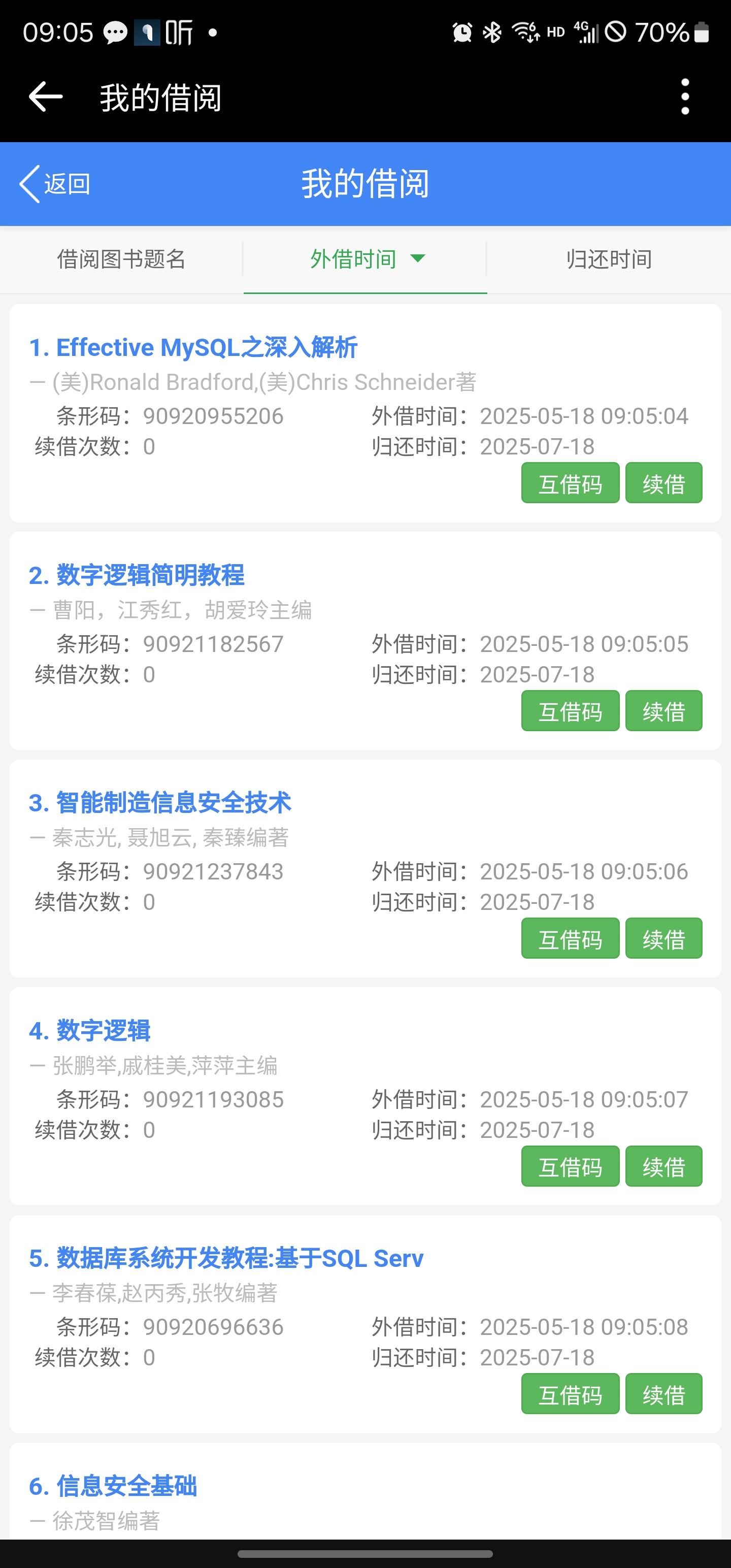Open the book 智能制造信息安全技术

coord(159,803)
